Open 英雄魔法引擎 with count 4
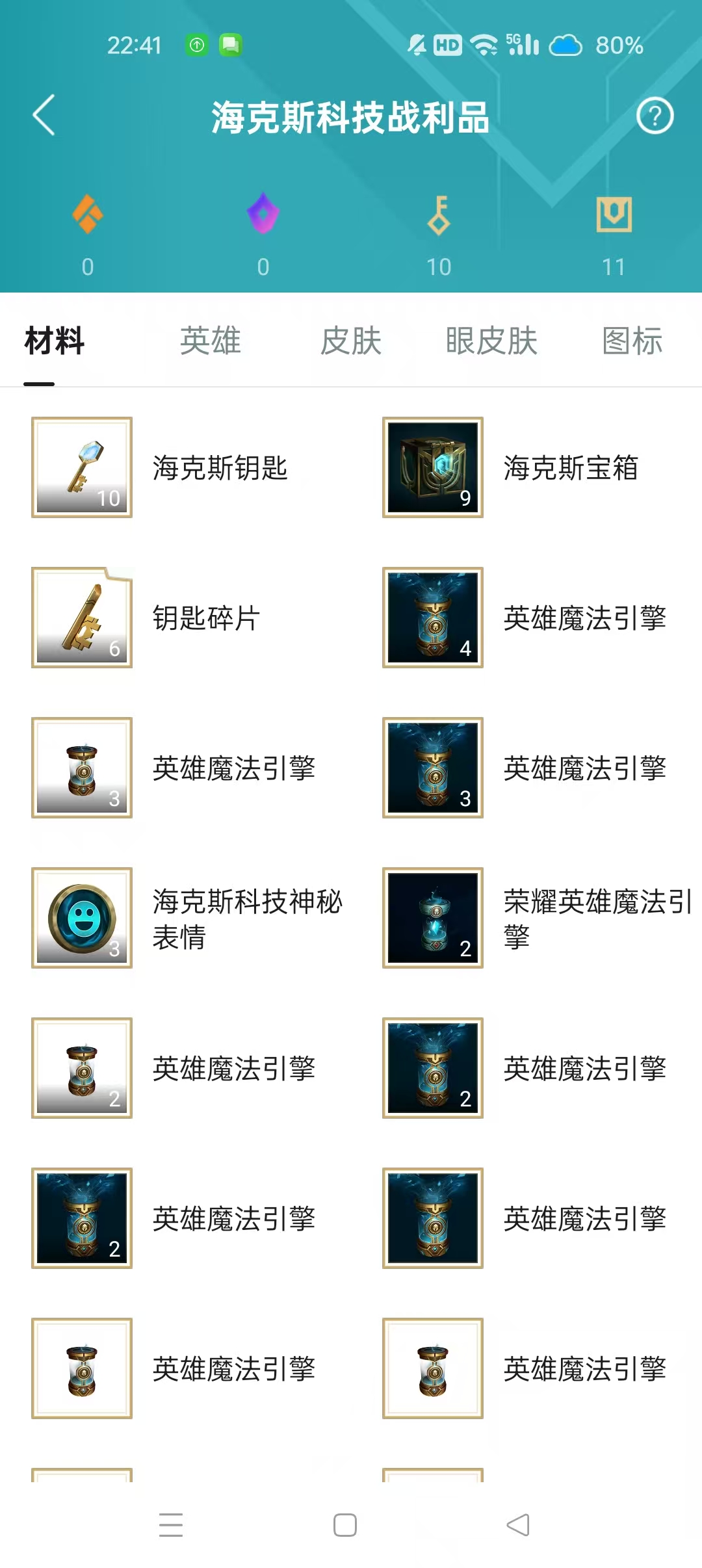Viewport: 702px width, 1568px height. click(x=433, y=618)
